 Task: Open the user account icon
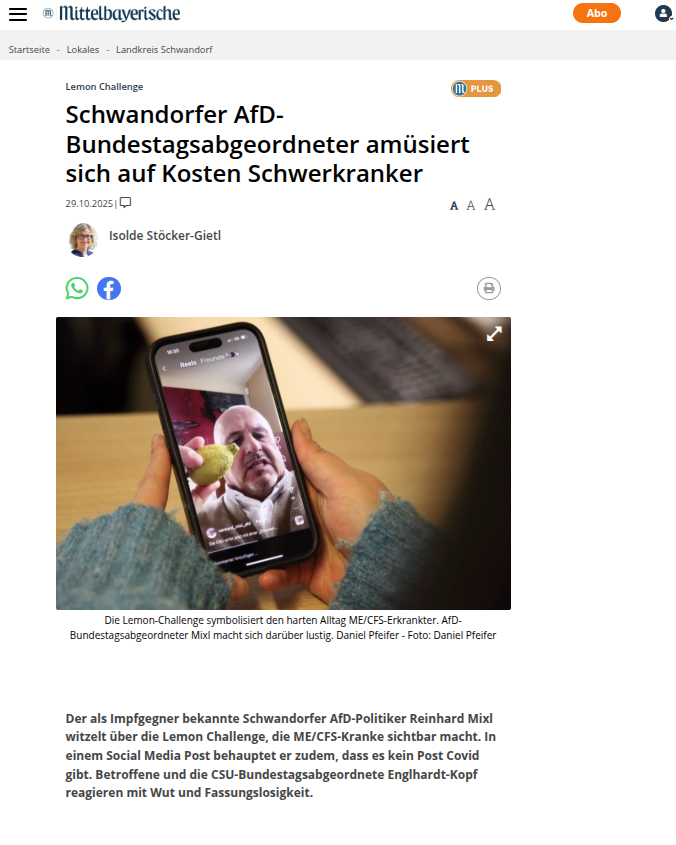(663, 13)
